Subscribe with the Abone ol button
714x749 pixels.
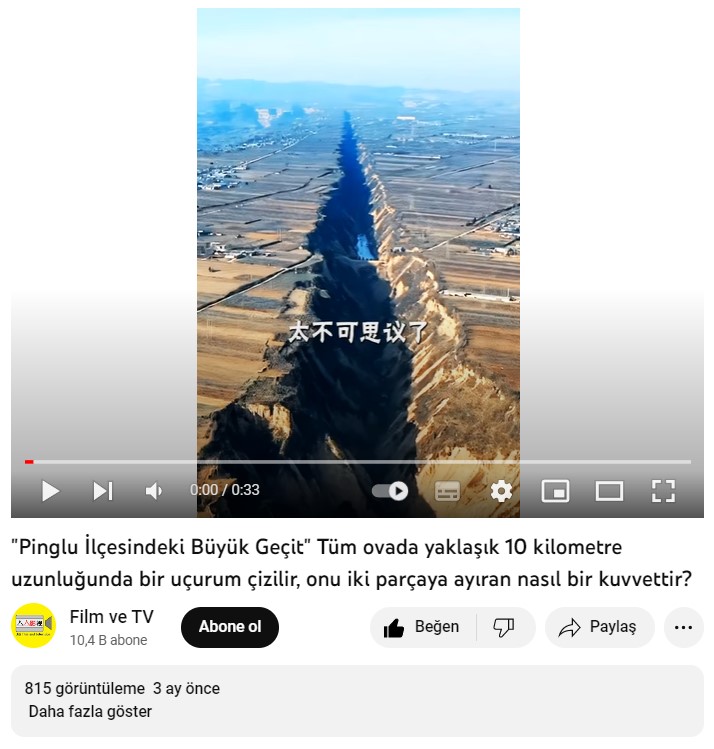tap(230, 627)
